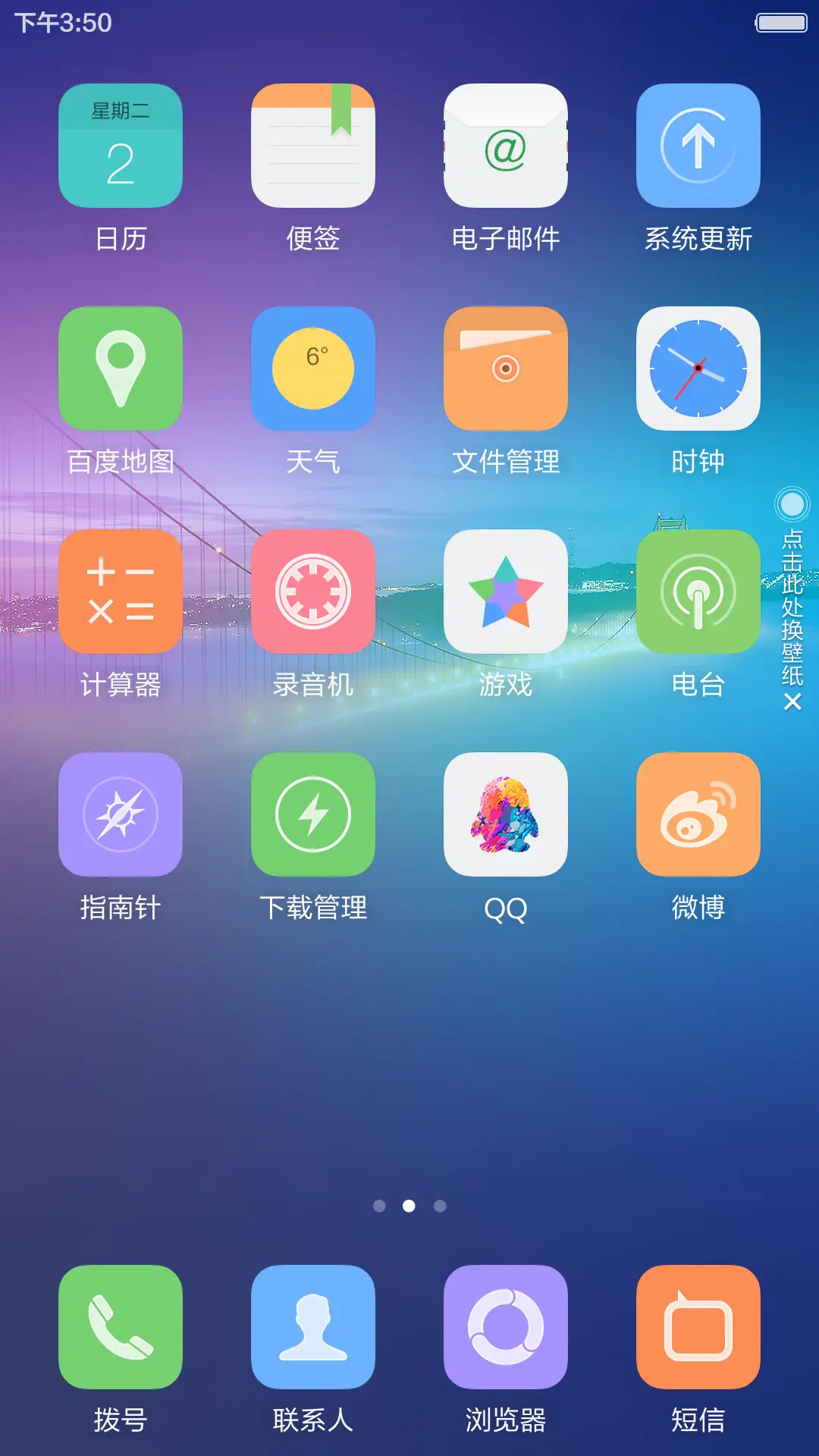Image resolution: width=819 pixels, height=1456 pixels.
Task: Open Download Manager (下载管理)
Action: click(x=313, y=814)
